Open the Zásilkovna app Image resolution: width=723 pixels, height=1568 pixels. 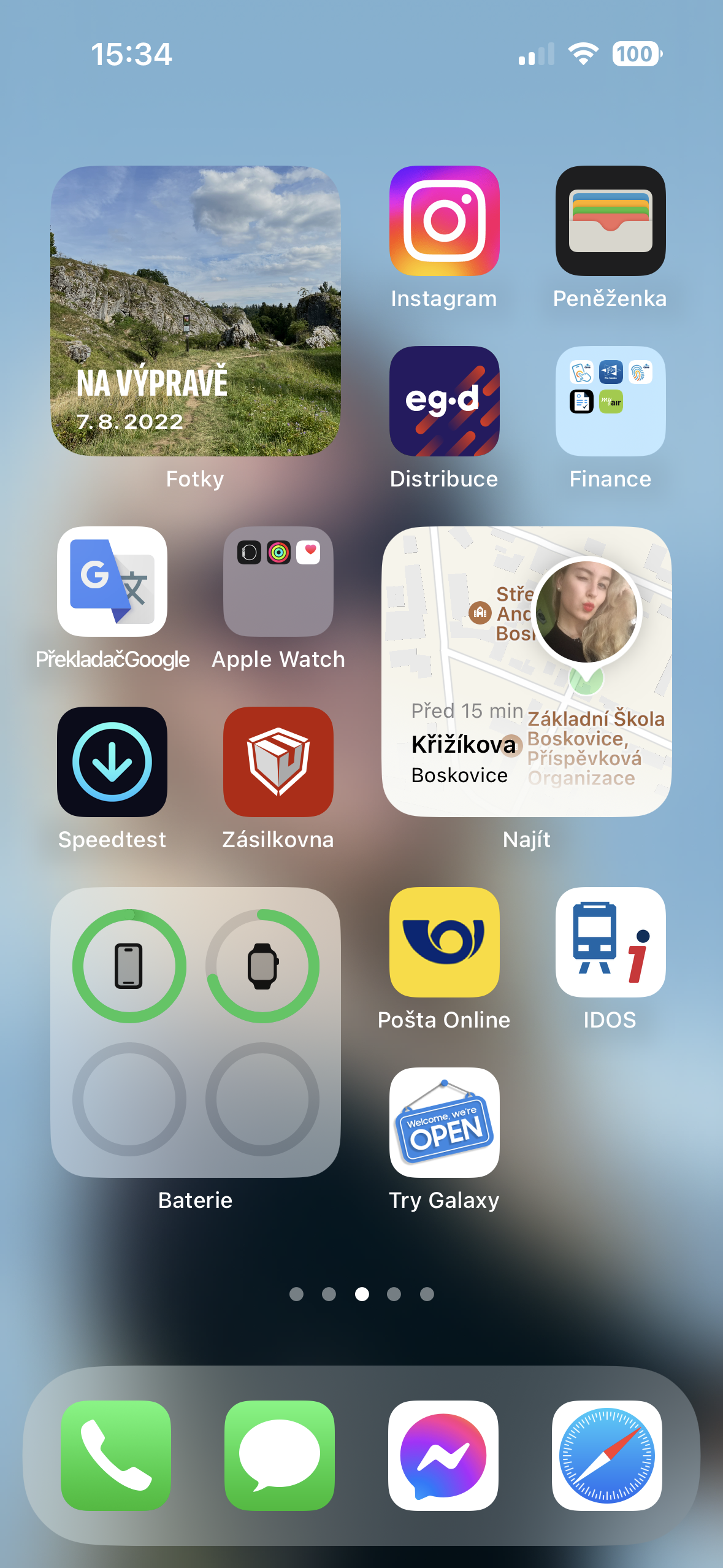278,762
